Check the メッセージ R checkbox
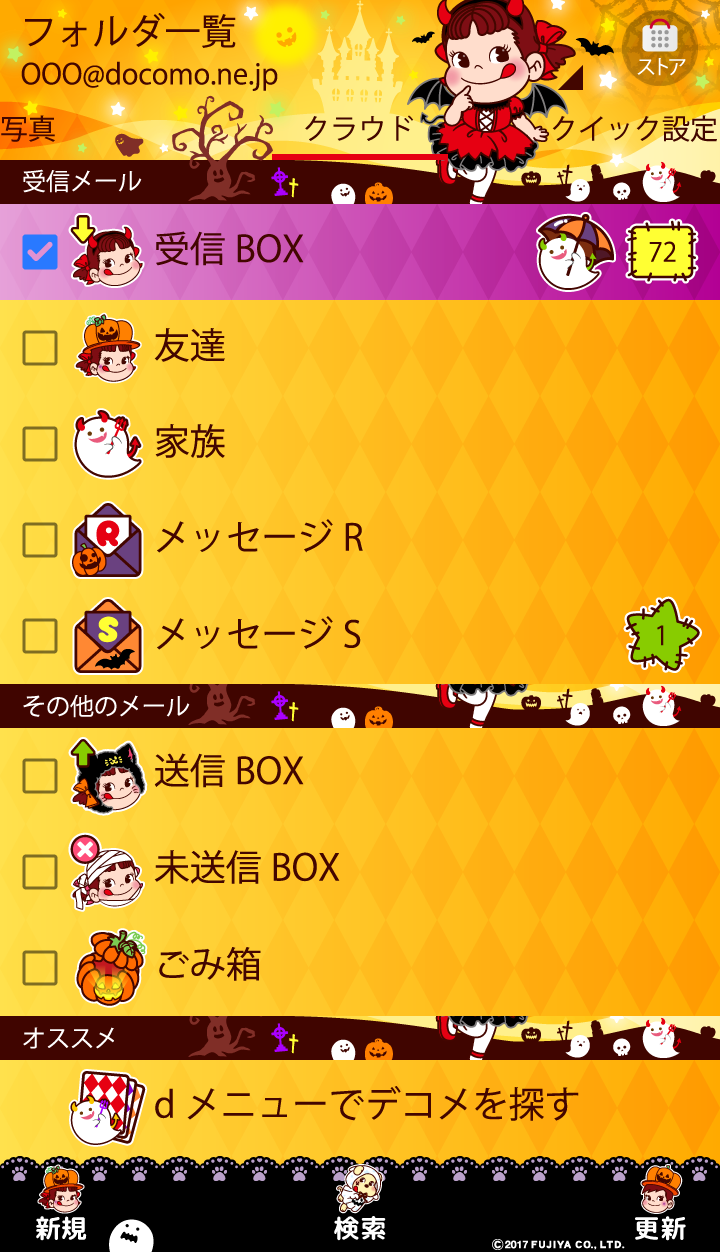 pos(40,540)
